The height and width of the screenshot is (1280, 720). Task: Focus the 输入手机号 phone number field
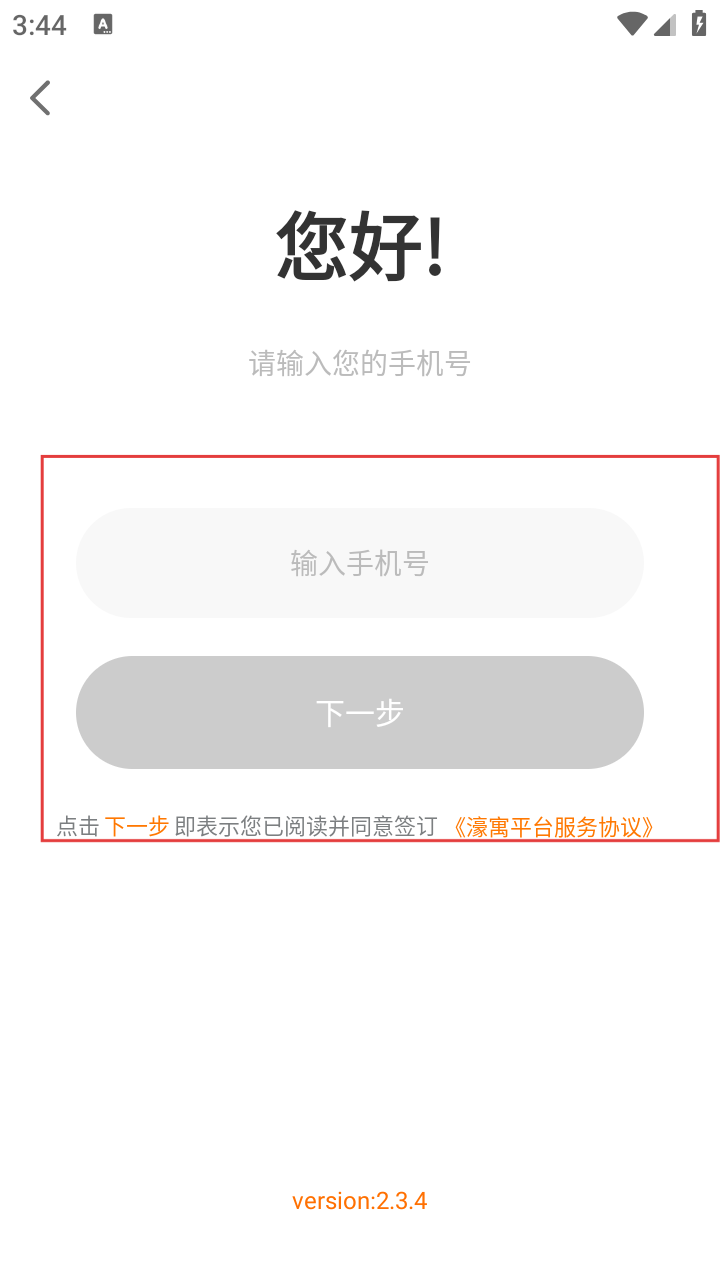[x=360, y=563]
